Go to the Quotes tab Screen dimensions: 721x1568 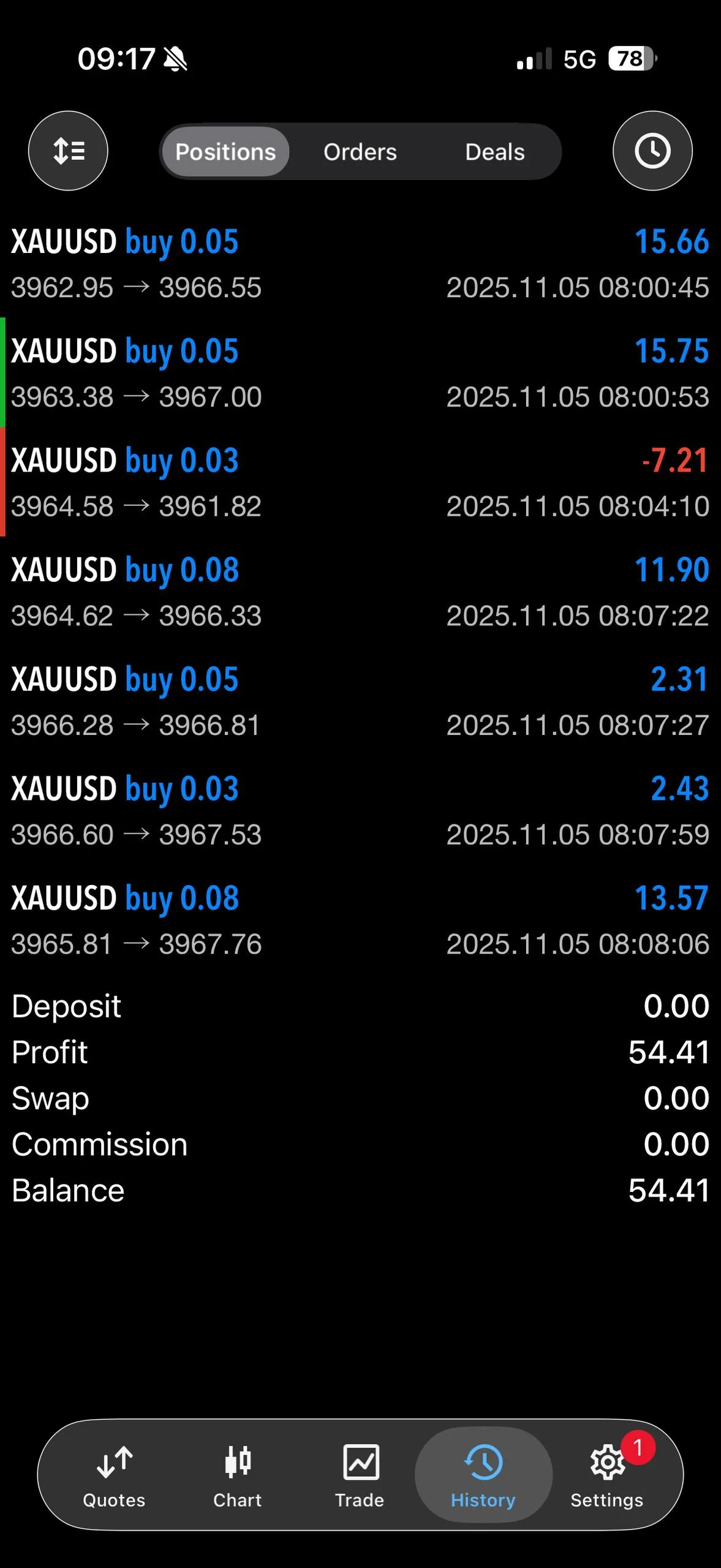coord(115,1476)
